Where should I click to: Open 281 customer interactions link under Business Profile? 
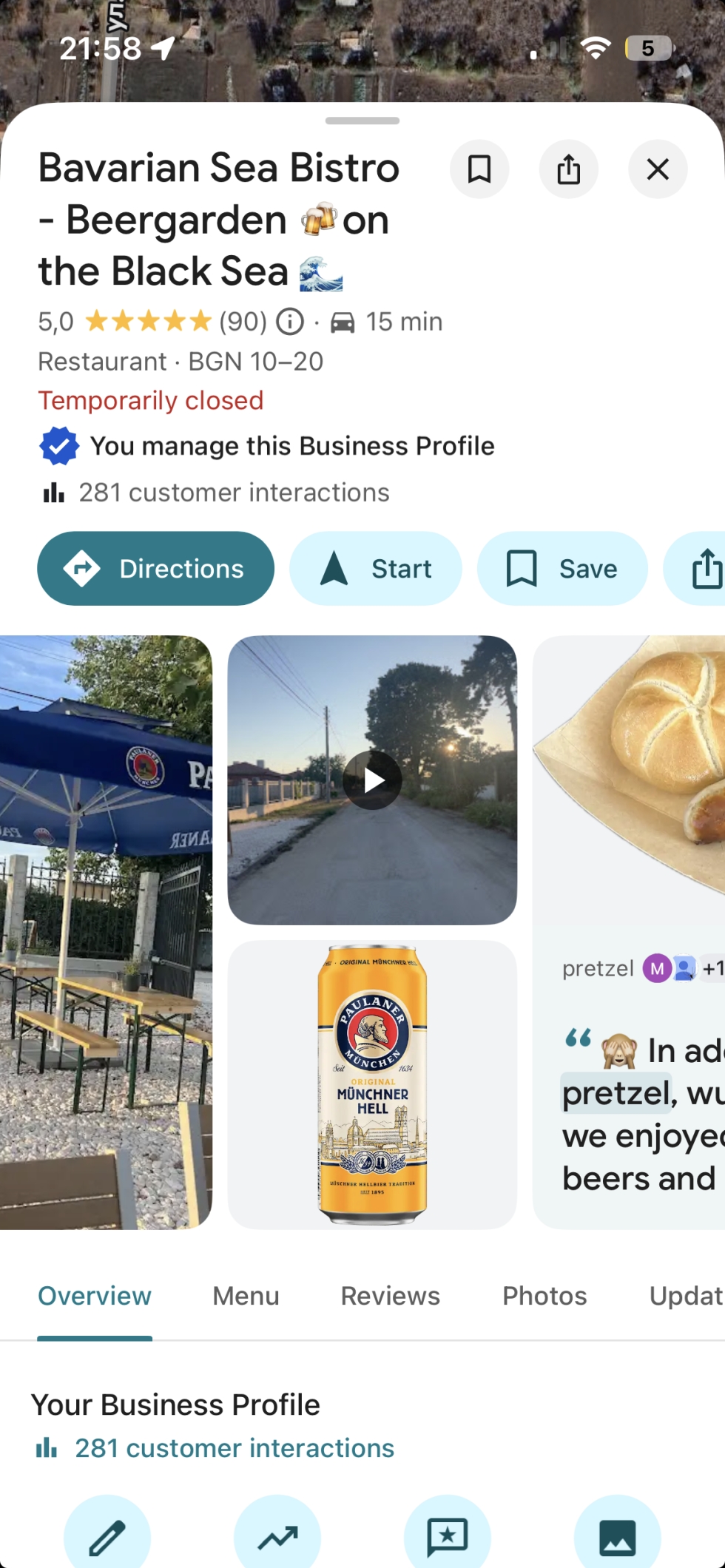234,1448
